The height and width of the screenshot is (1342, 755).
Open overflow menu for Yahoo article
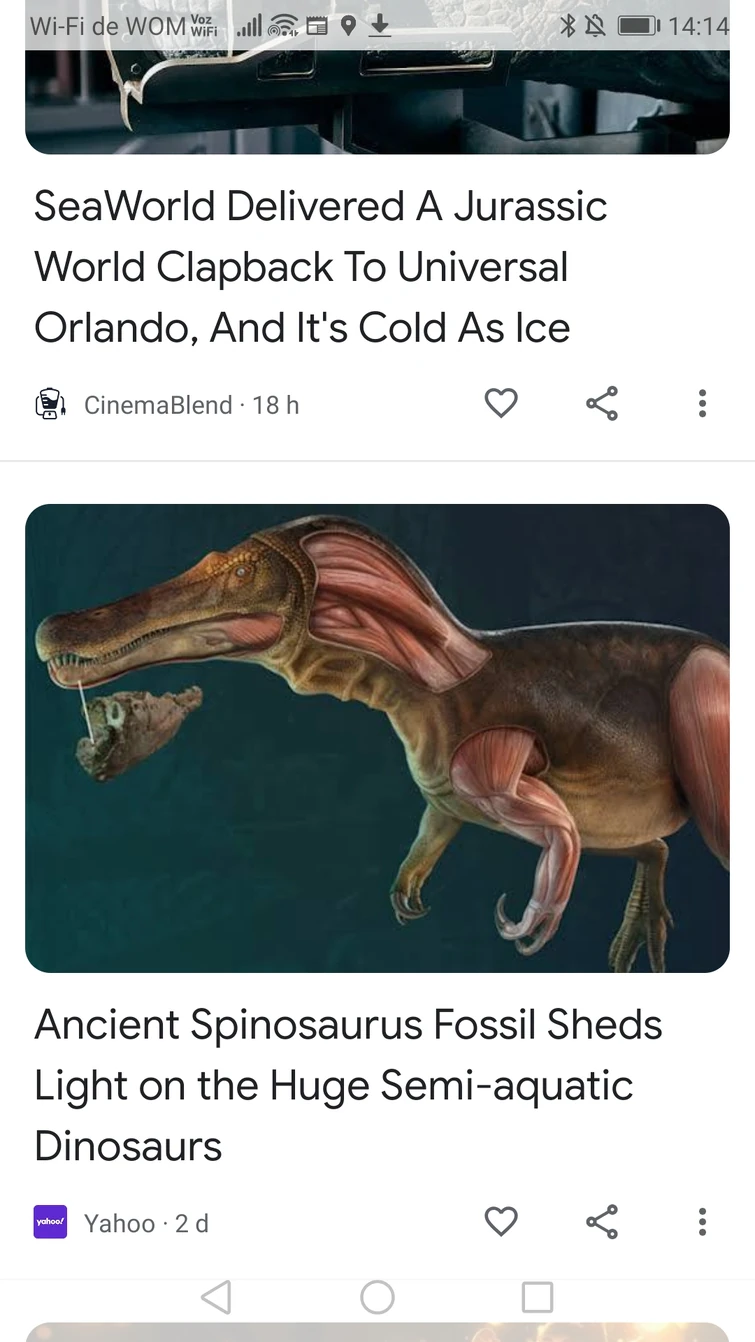[702, 1222]
